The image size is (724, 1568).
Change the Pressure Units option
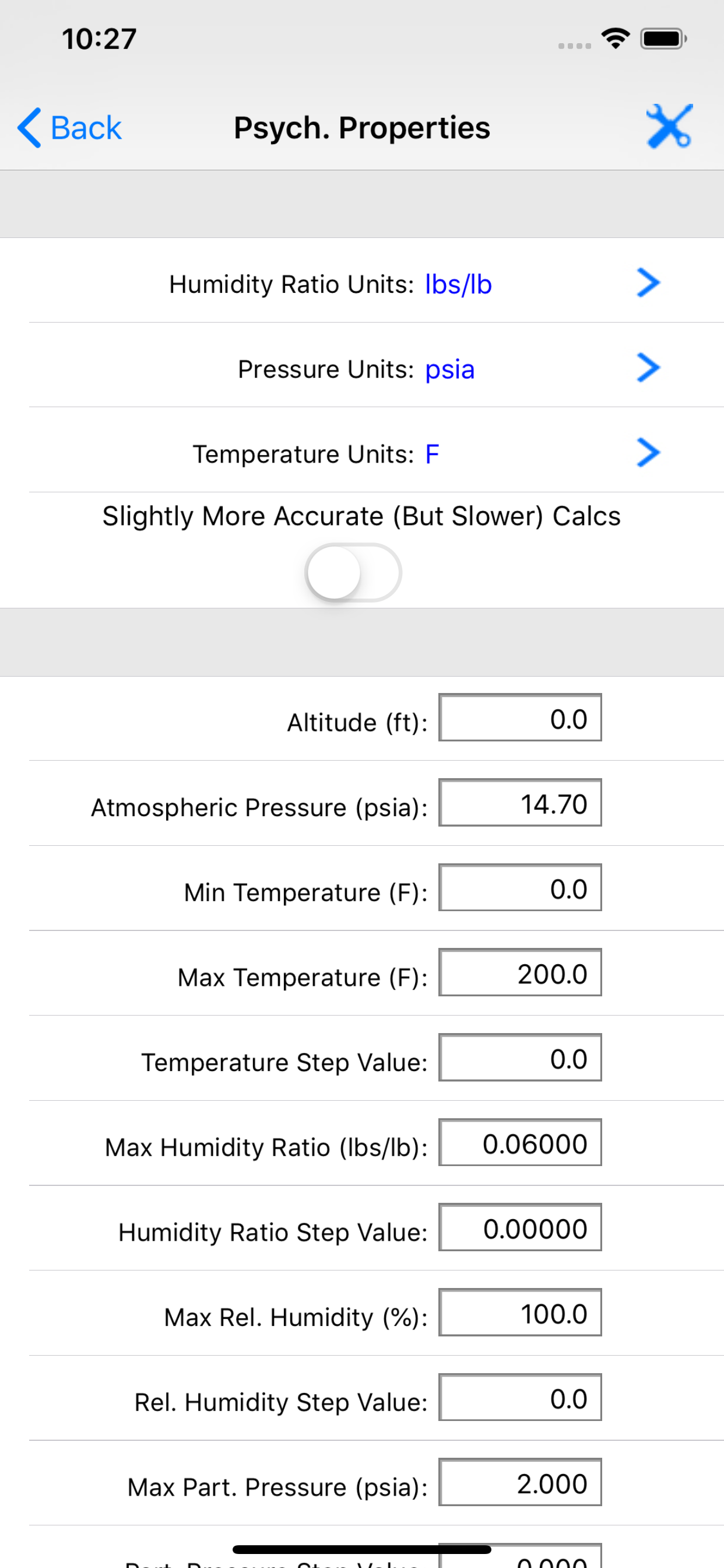pos(362,368)
